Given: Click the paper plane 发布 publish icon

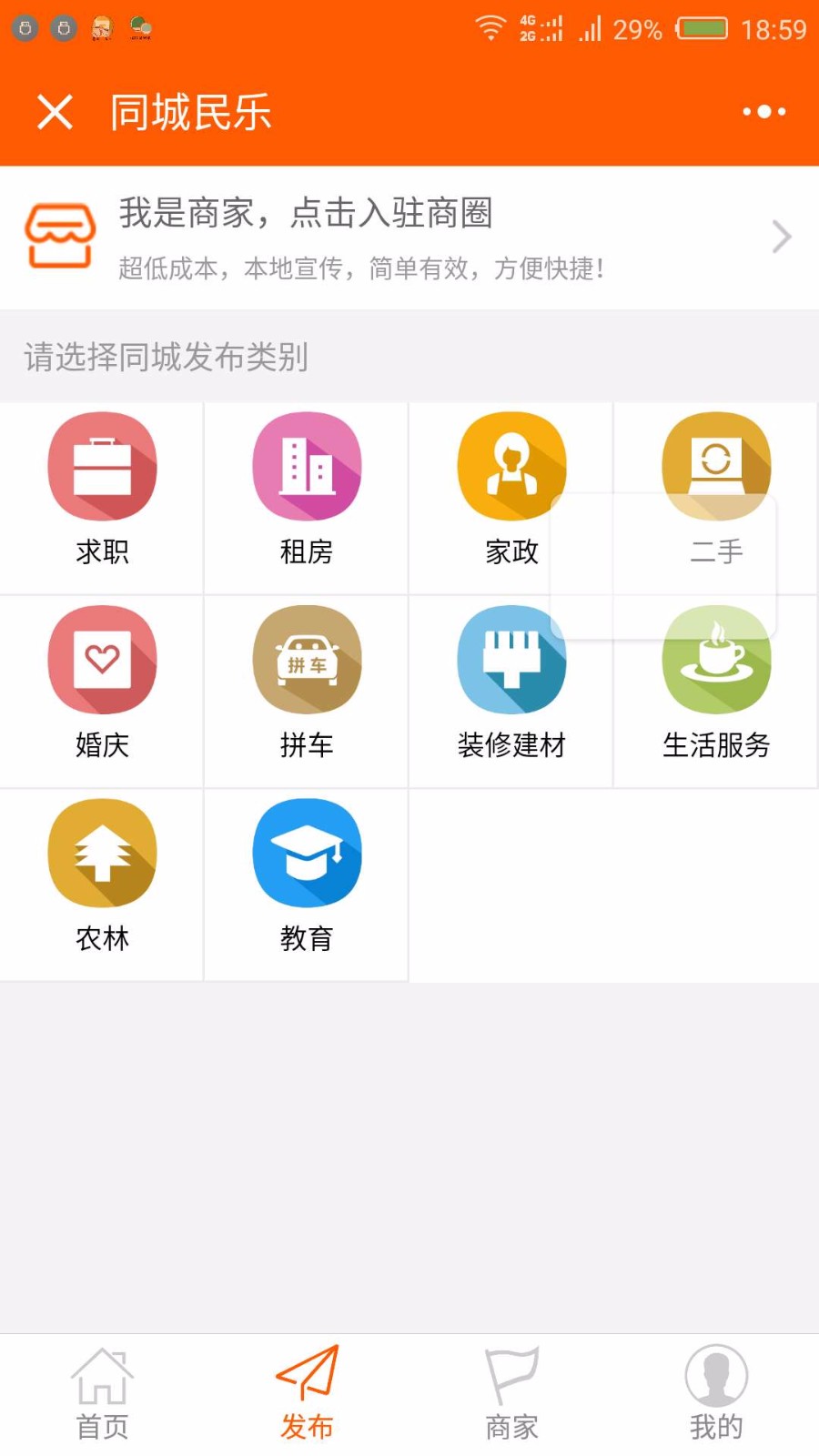Looking at the screenshot, I should click(306, 1377).
